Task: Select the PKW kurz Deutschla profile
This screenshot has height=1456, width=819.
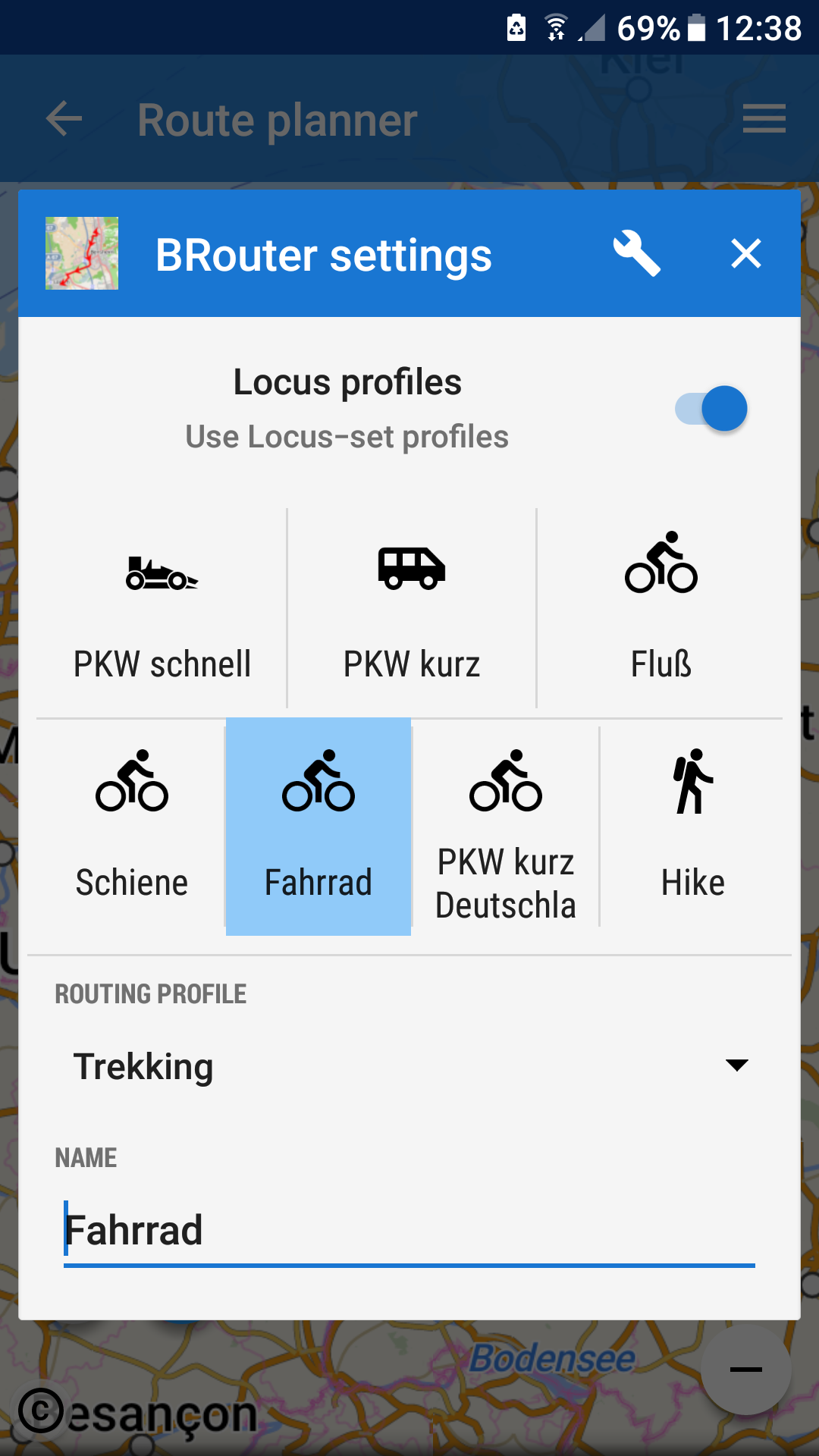Action: [x=506, y=827]
